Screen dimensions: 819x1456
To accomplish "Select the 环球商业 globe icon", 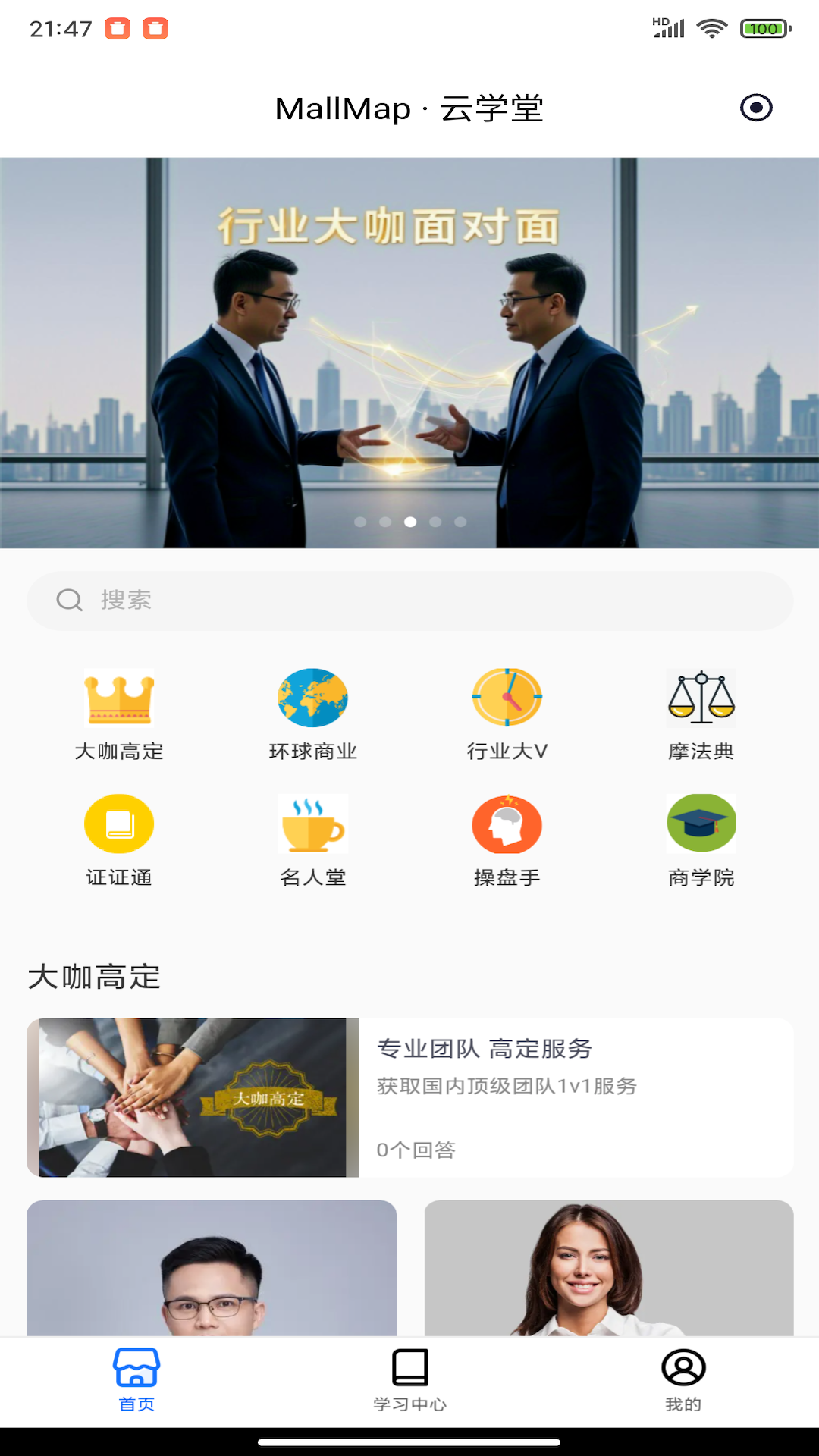I will (x=313, y=698).
